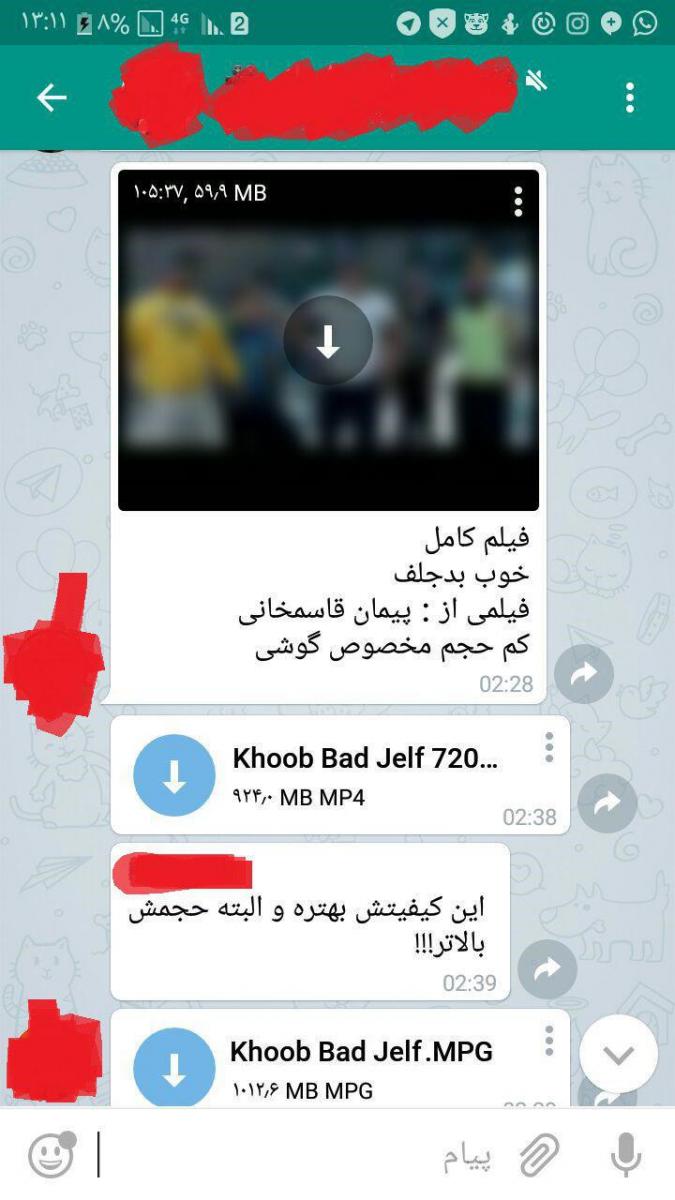This screenshot has height=1200, width=675.
Task: Open the emoji picker
Action: pos(51,1156)
